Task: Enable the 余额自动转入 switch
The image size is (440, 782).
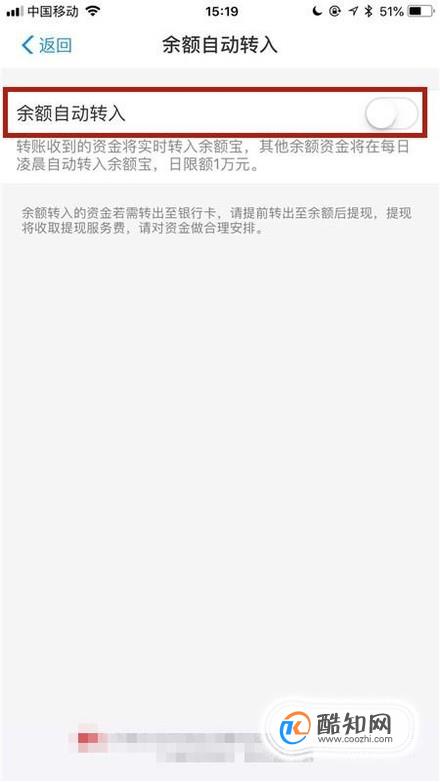Action: (x=391, y=114)
